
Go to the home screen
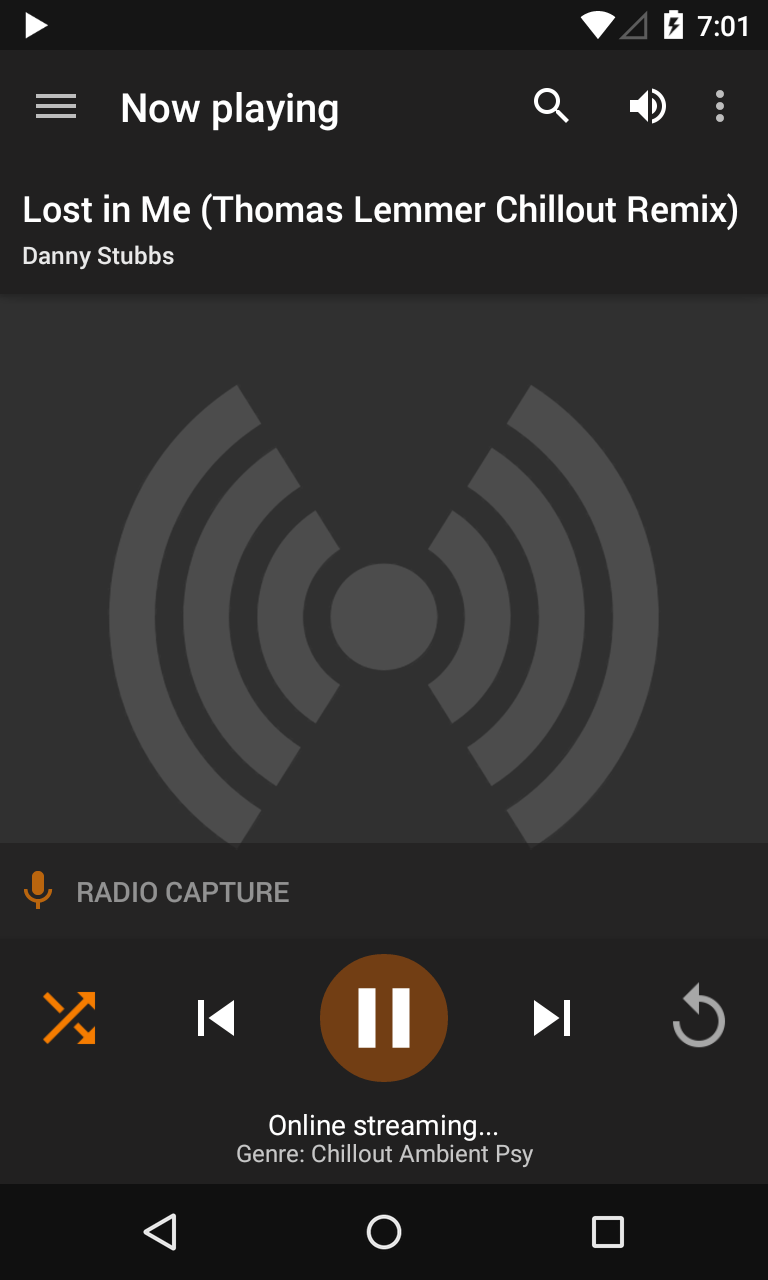384,1232
